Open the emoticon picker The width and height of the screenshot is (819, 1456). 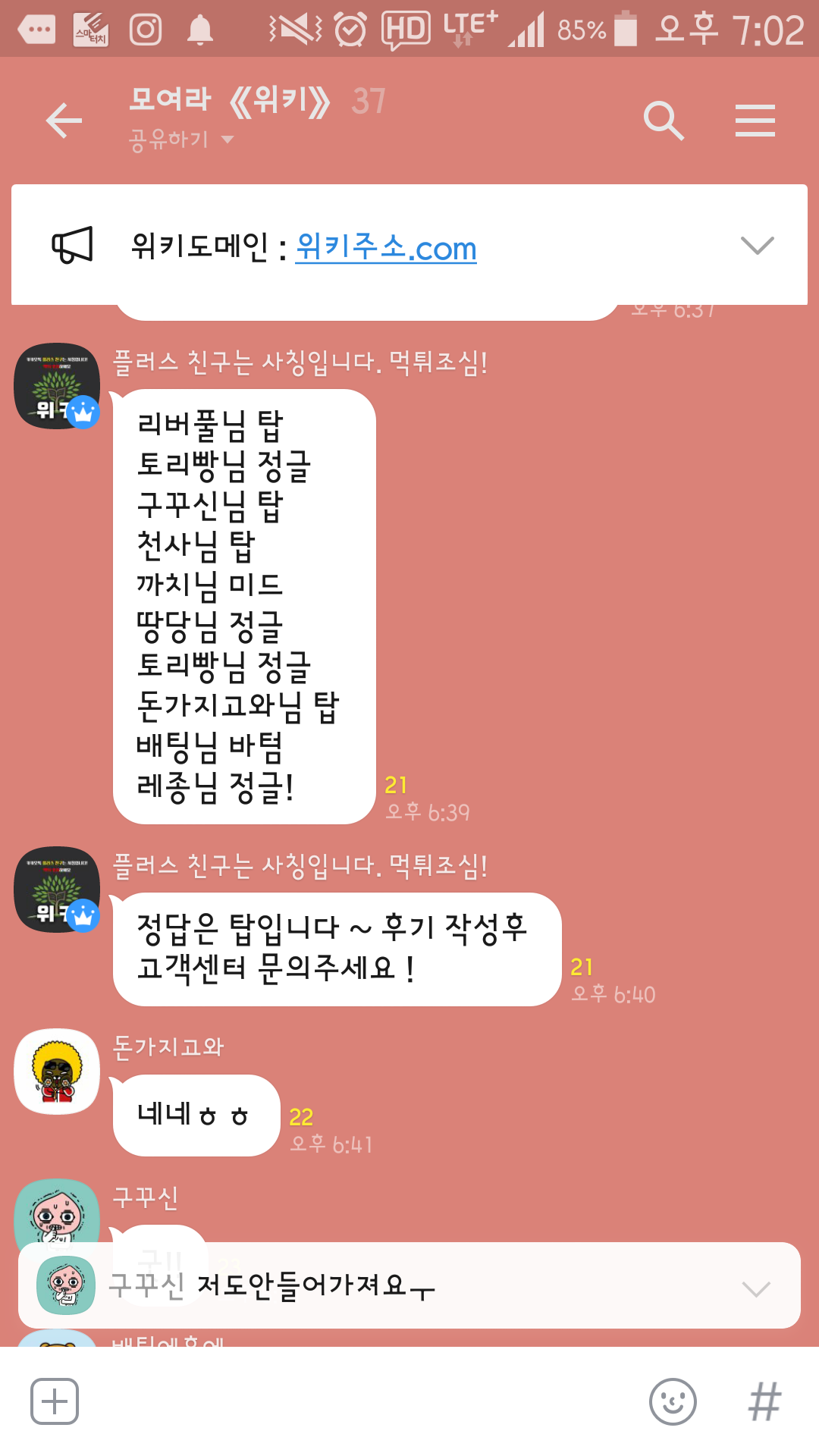pyautogui.click(x=673, y=1401)
